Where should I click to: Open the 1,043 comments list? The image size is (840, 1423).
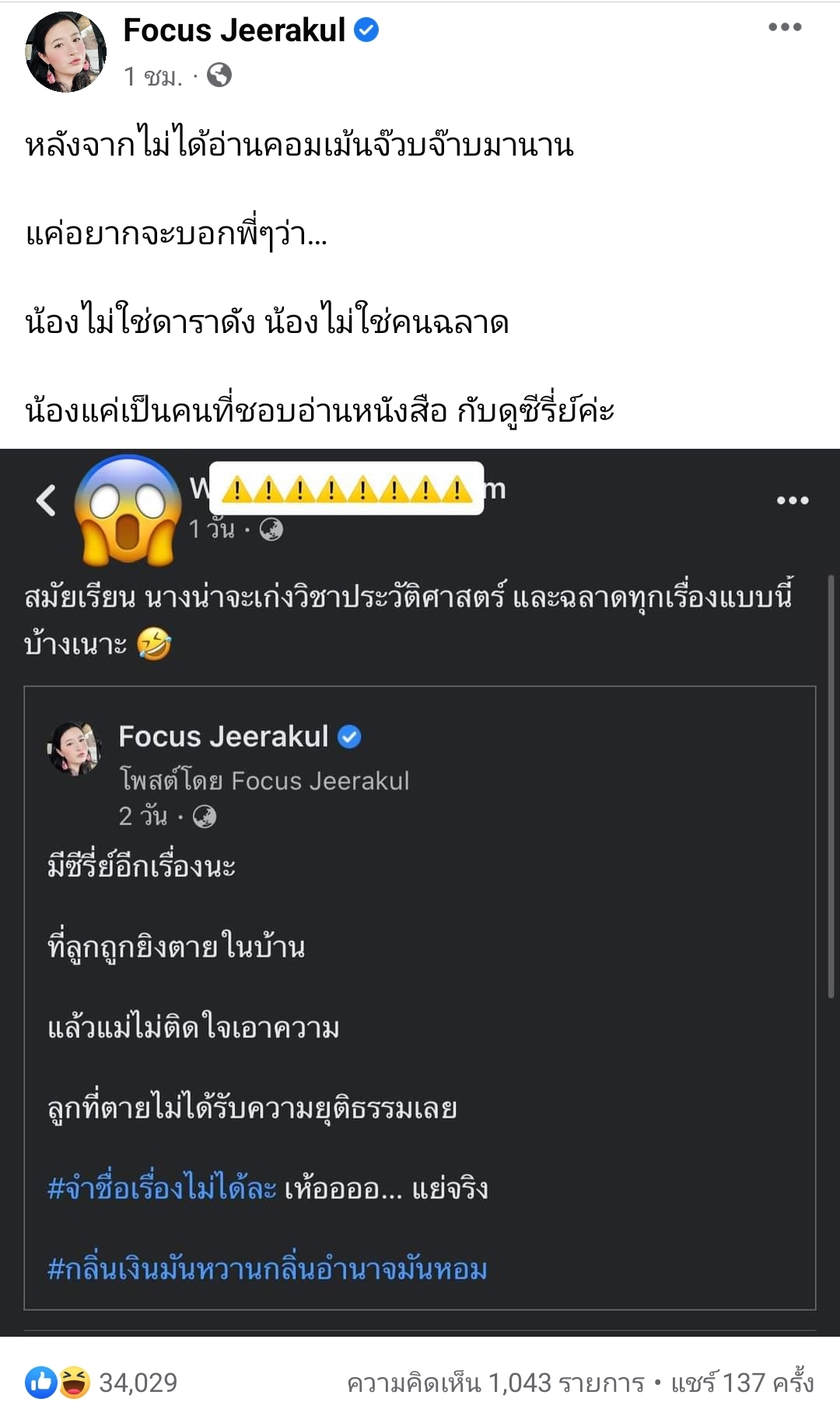click(x=495, y=1383)
